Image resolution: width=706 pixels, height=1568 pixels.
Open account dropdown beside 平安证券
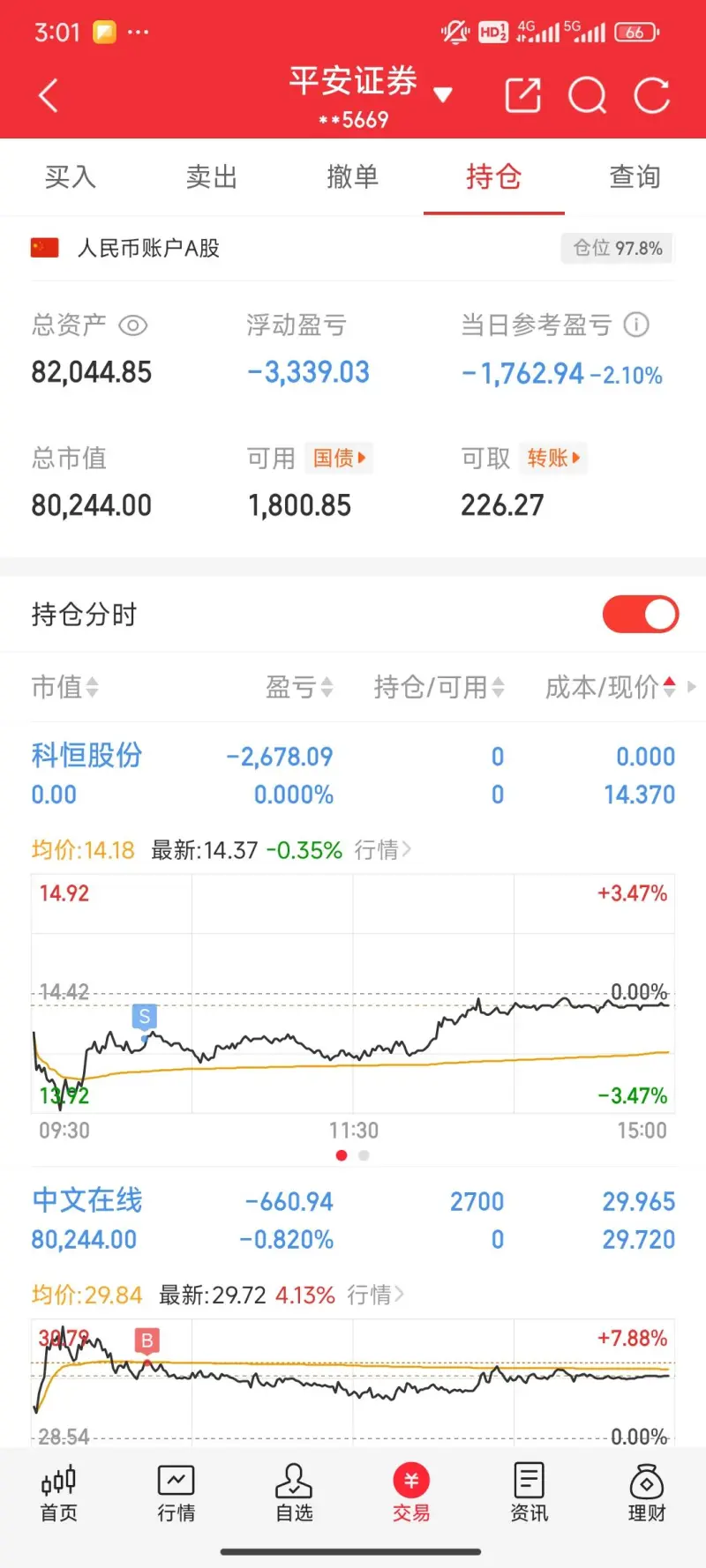tap(445, 94)
